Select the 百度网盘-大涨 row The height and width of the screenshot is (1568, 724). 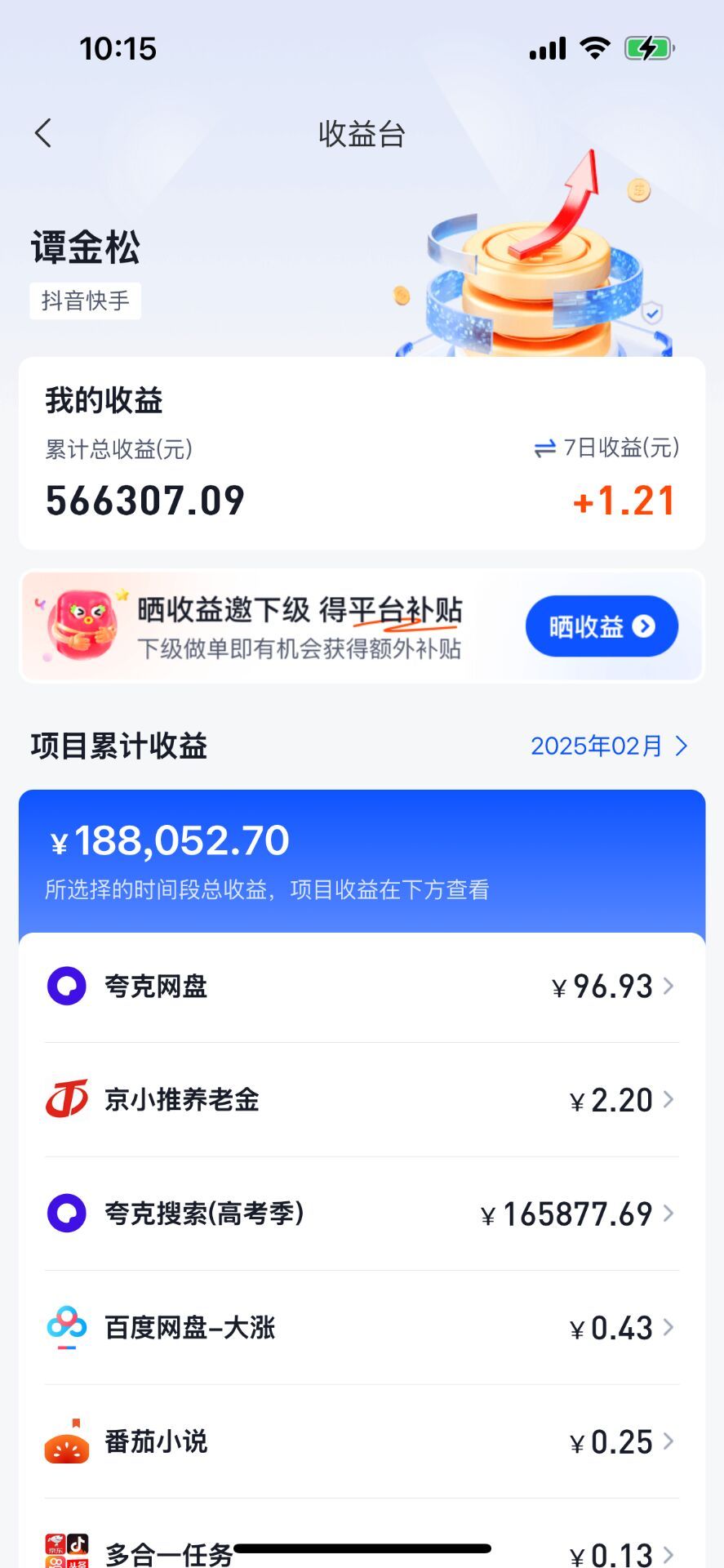(x=362, y=1328)
